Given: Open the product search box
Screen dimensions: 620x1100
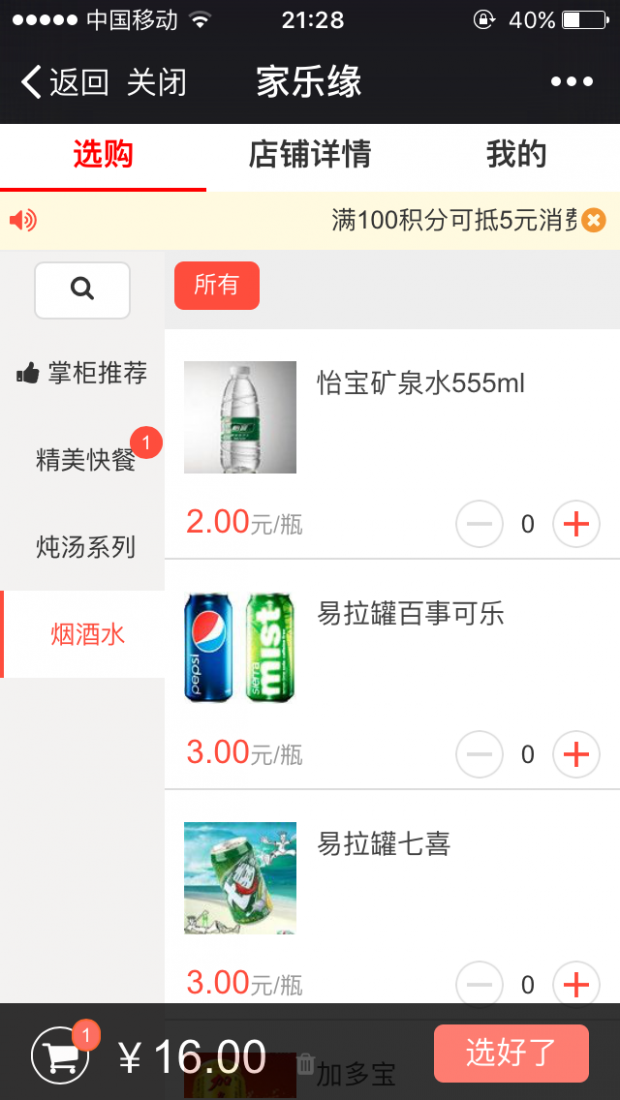Looking at the screenshot, I should [x=82, y=290].
